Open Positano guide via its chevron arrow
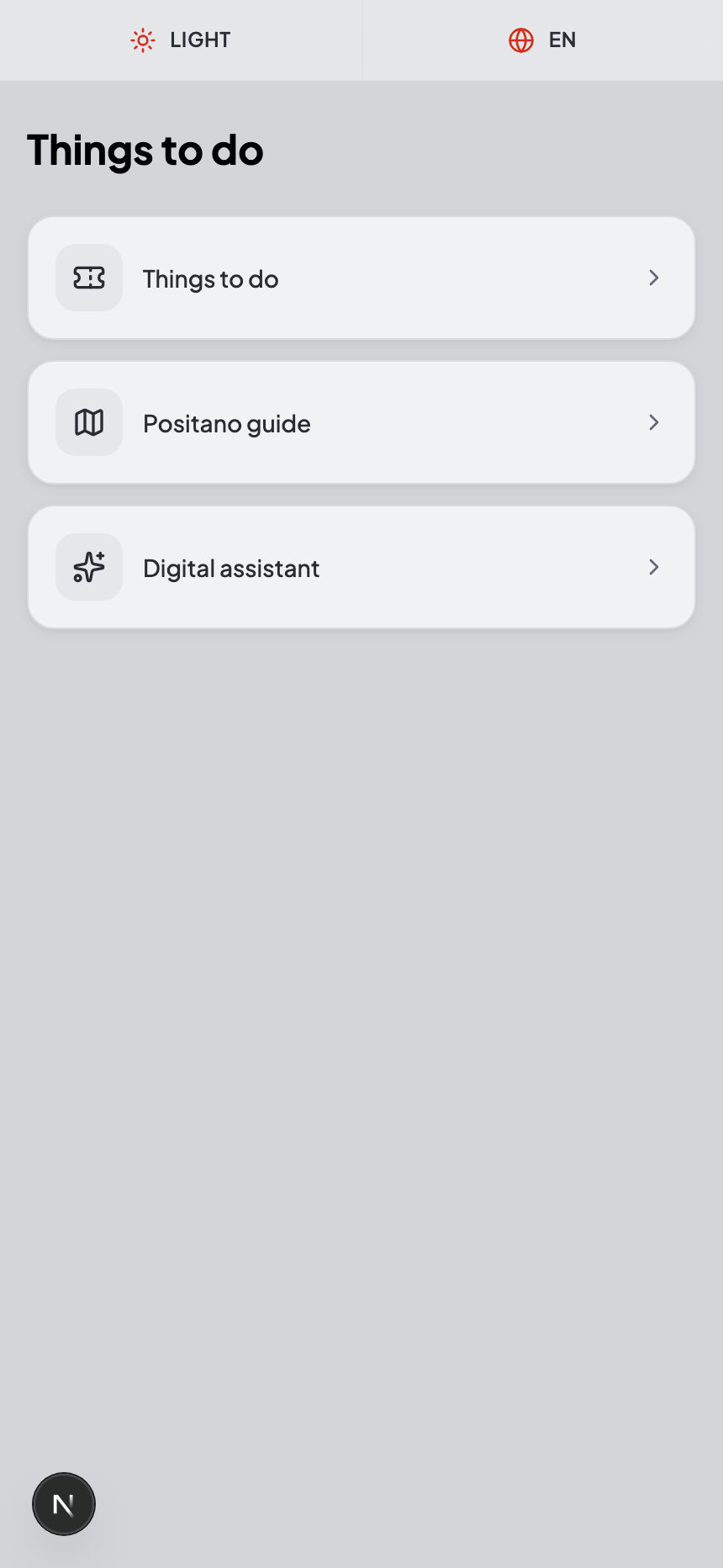Image resolution: width=723 pixels, height=1568 pixels. click(x=654, y=422)
